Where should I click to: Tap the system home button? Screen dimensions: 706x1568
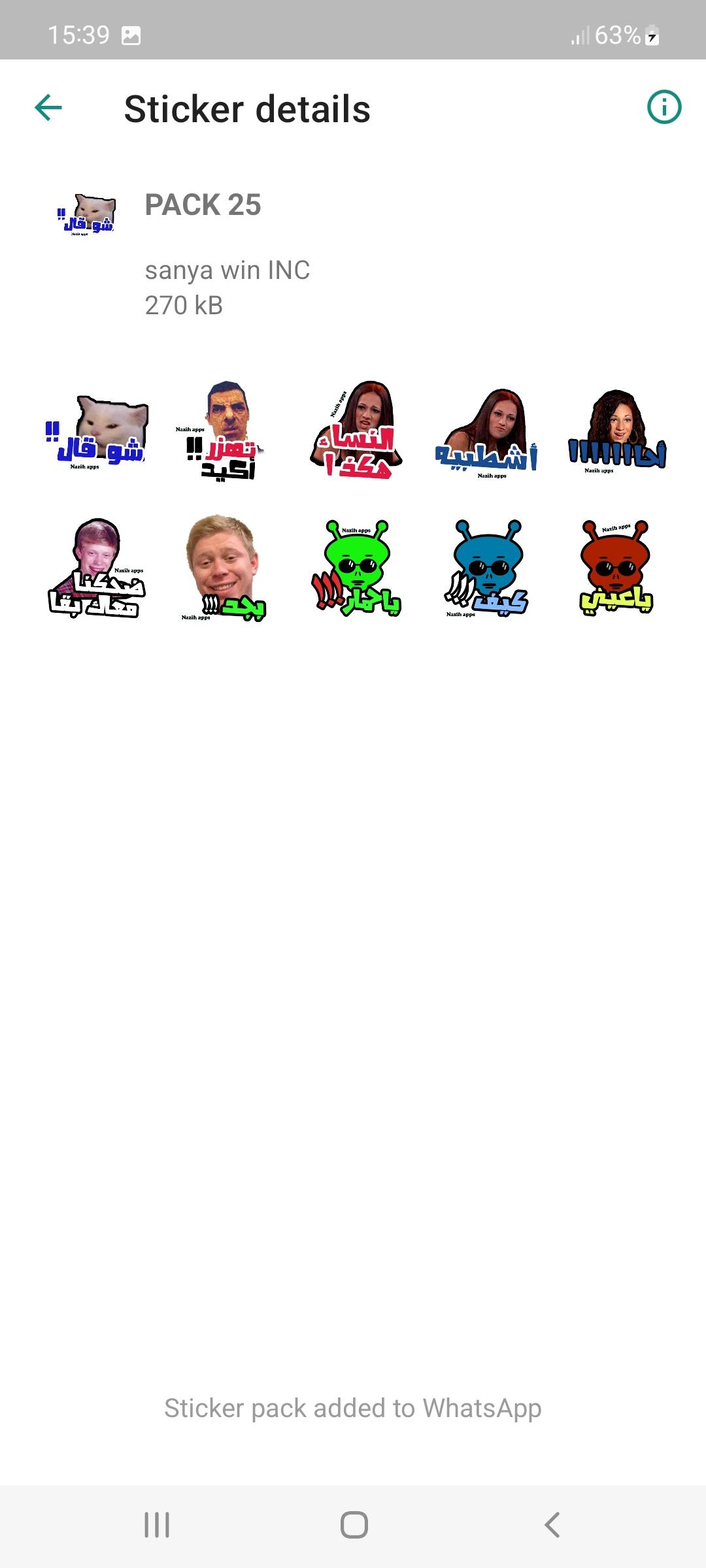[x=354, y=1525]
